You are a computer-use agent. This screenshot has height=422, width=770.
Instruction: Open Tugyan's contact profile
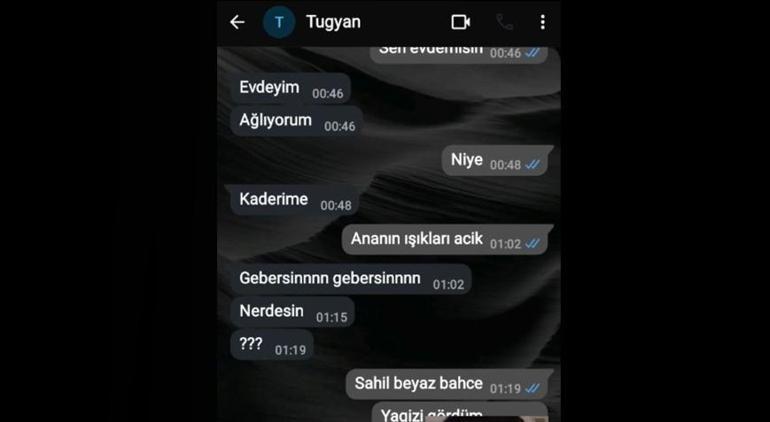click(333, 22)
